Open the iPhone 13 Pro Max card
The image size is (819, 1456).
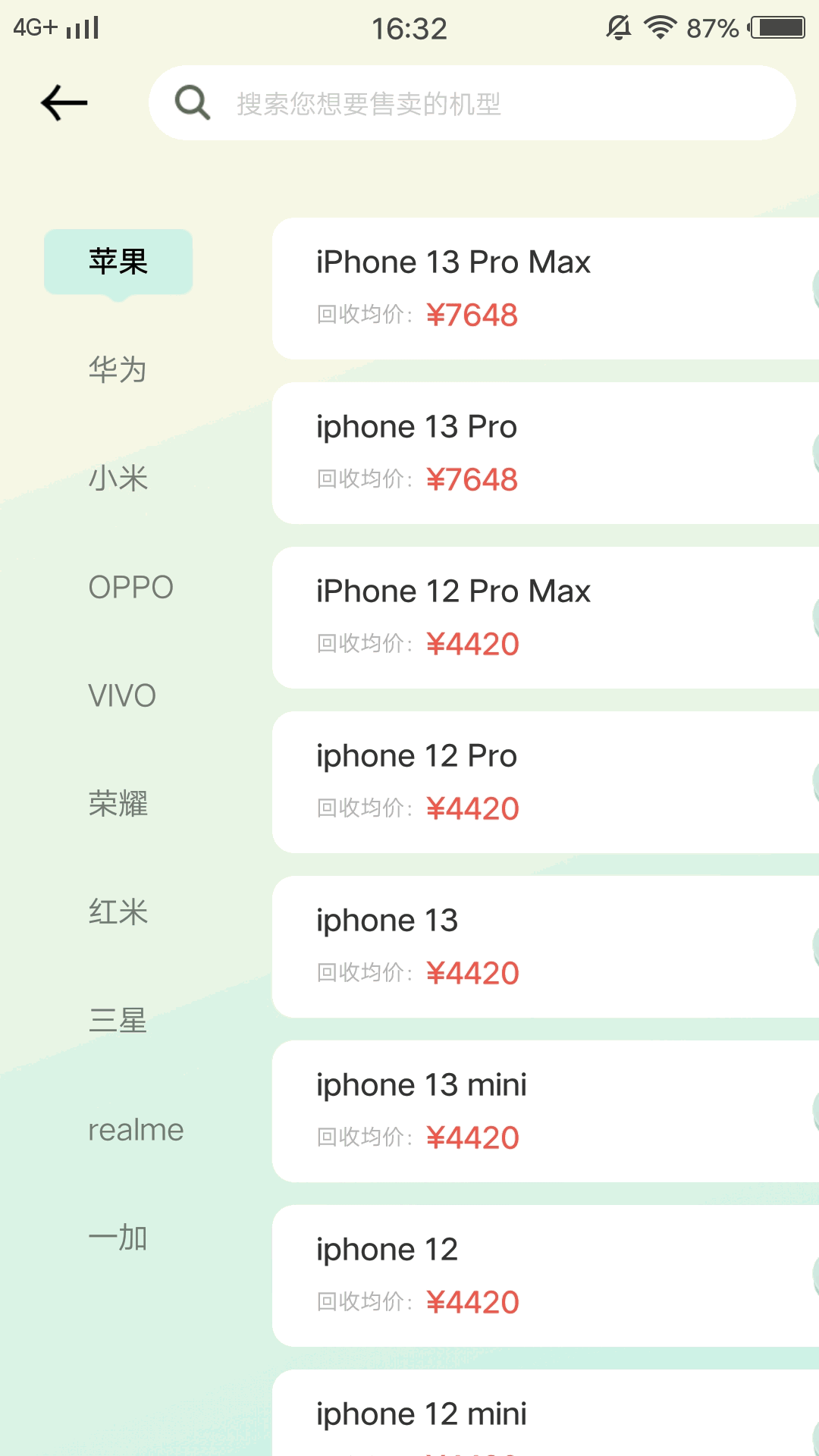[545, 289]
